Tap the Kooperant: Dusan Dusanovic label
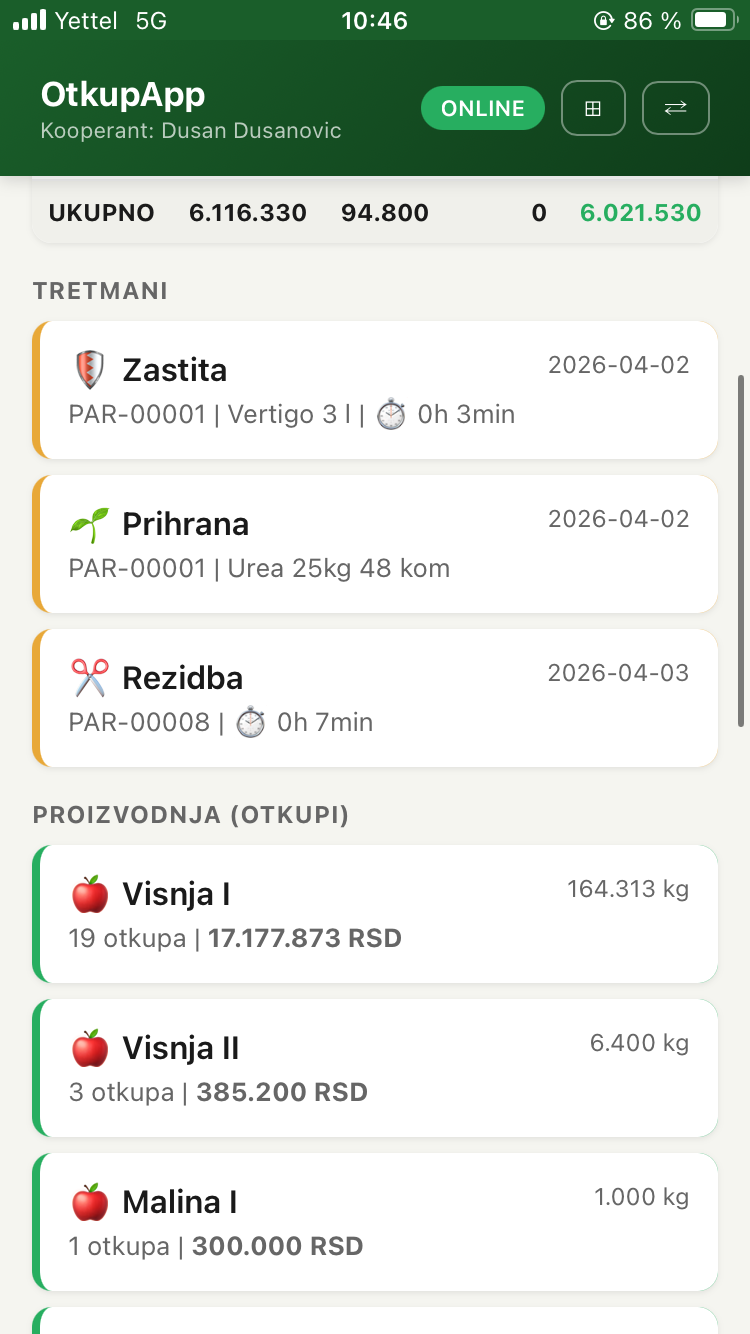 pos(192,130)
